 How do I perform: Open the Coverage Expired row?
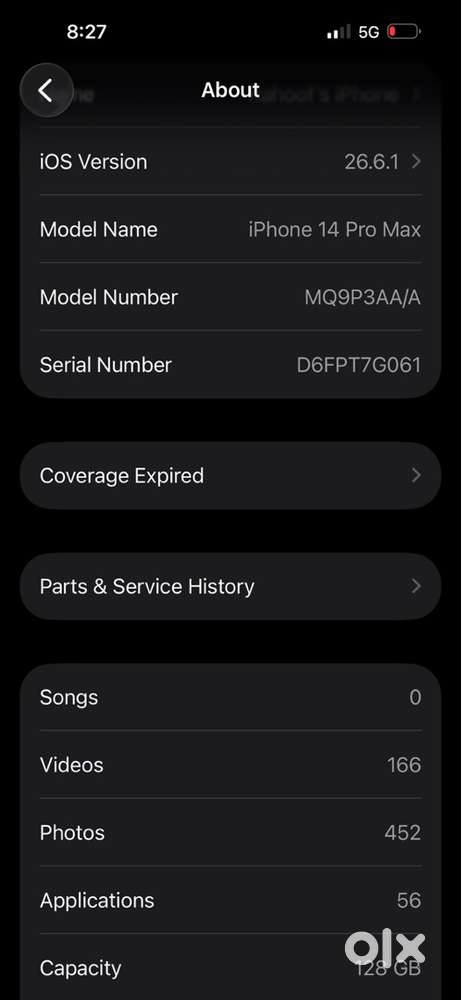[230, 476]
